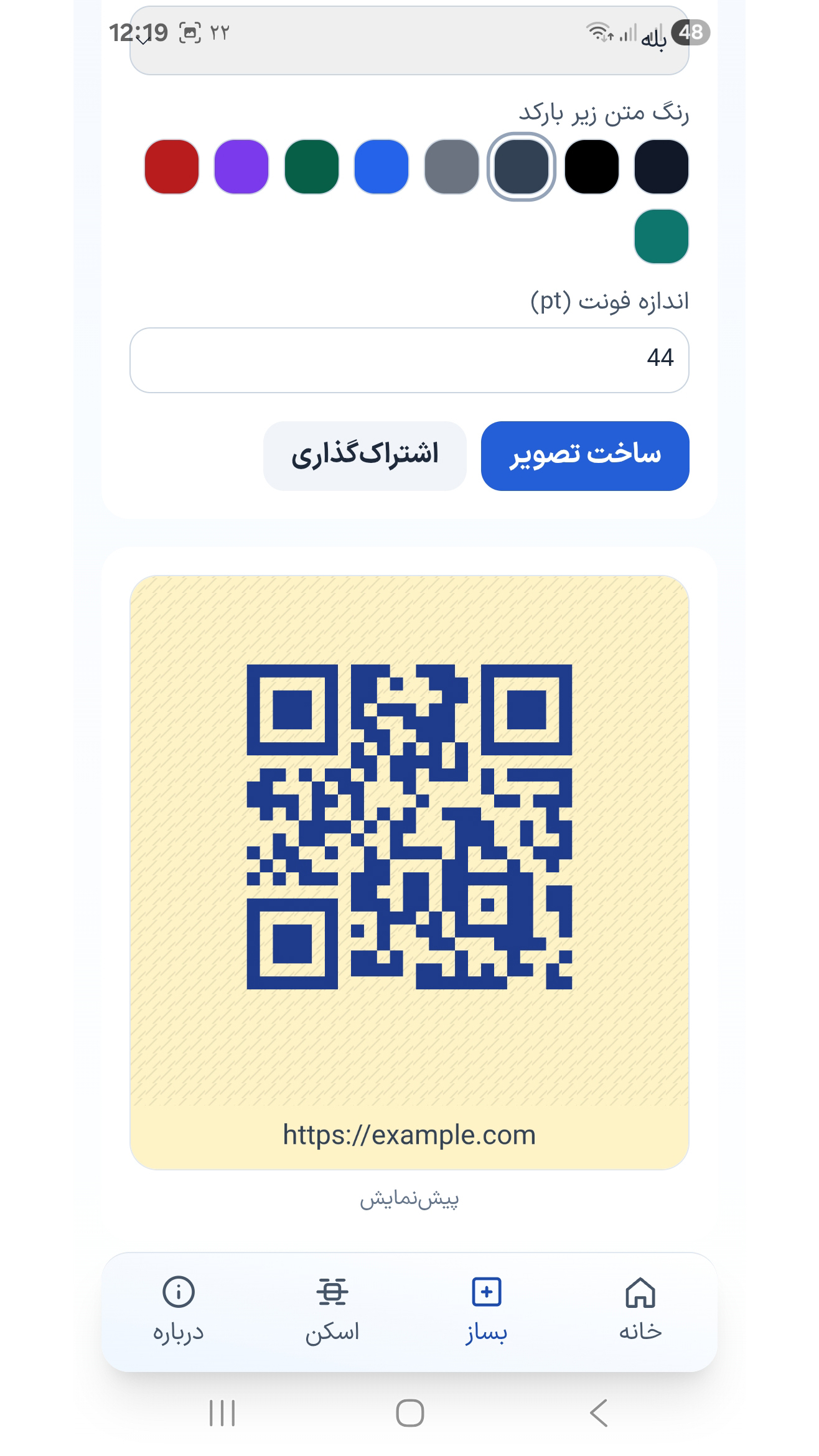
Task: Tap the blue ساخت تصویر button
Action: click(x=585, y=456)
